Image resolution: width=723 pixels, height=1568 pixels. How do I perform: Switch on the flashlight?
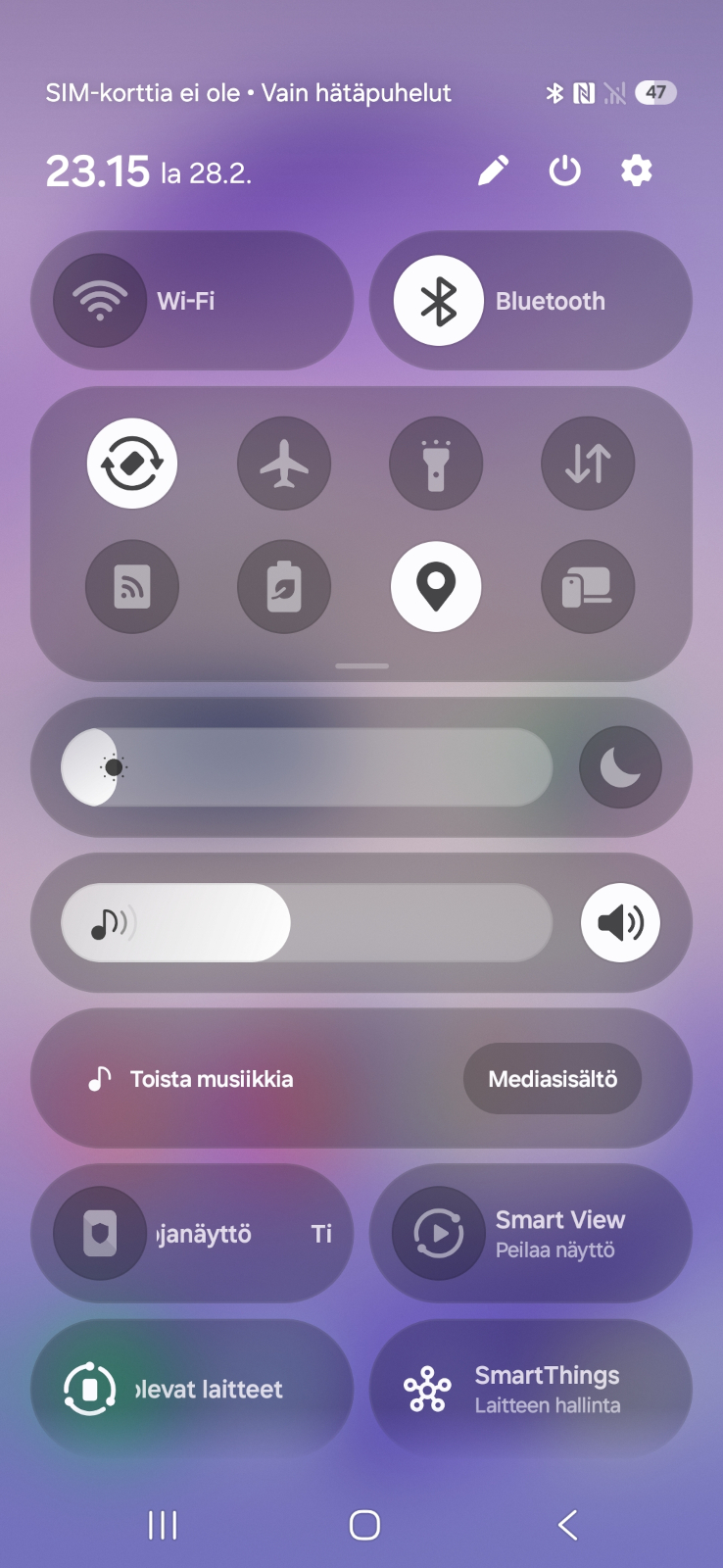(436, 464)
